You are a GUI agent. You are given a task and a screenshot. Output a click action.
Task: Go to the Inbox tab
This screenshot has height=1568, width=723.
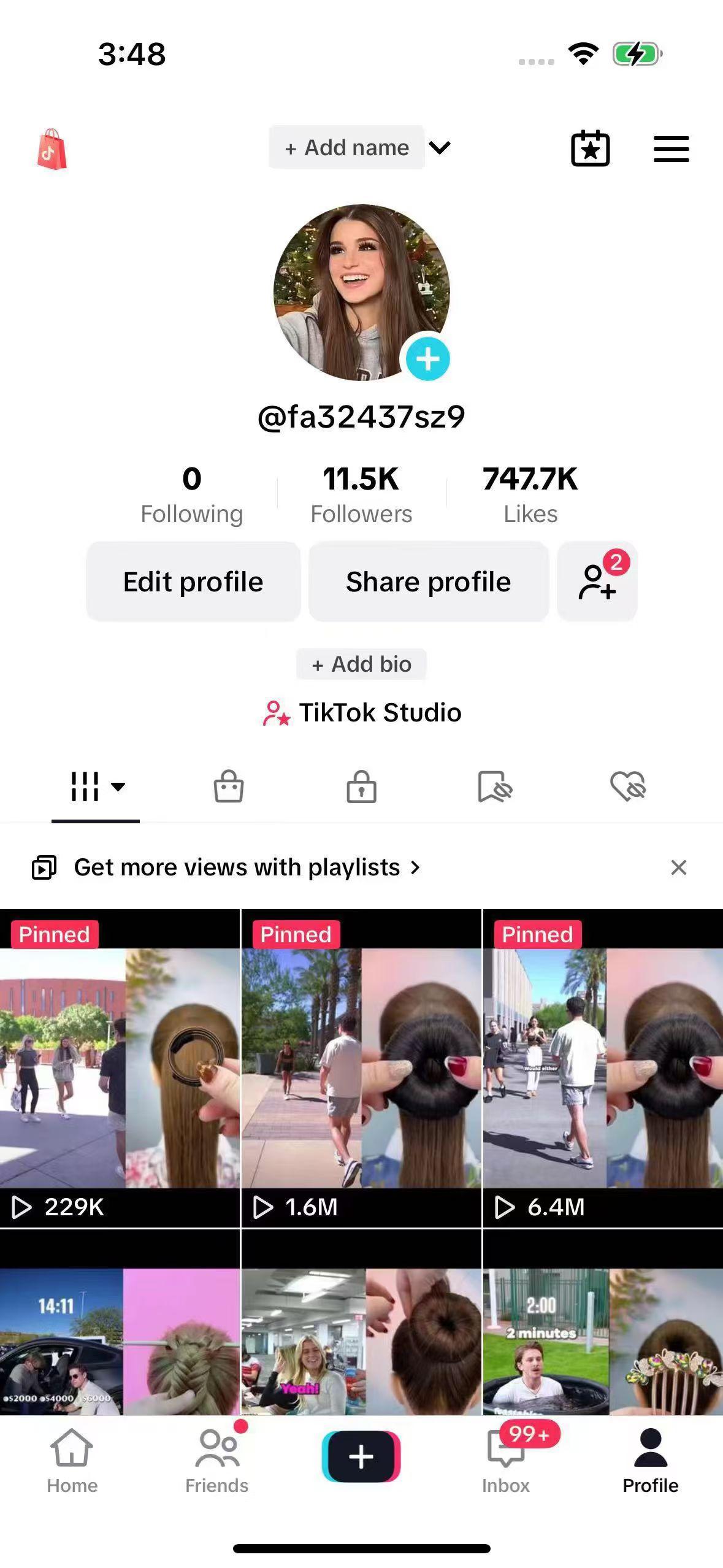[506, 1460]
